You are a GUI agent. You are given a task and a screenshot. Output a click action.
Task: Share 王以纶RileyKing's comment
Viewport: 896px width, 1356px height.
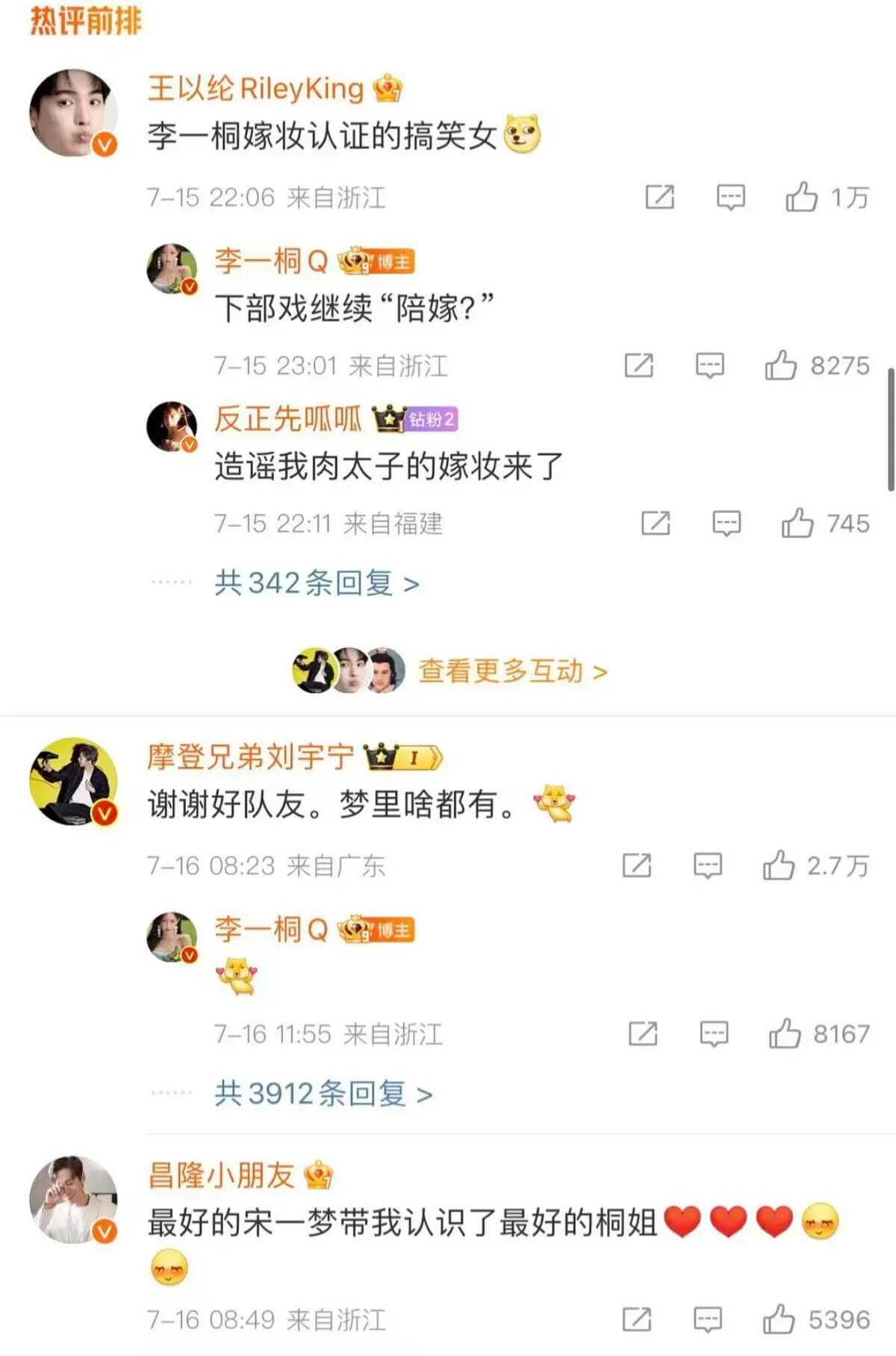[659, 197]
